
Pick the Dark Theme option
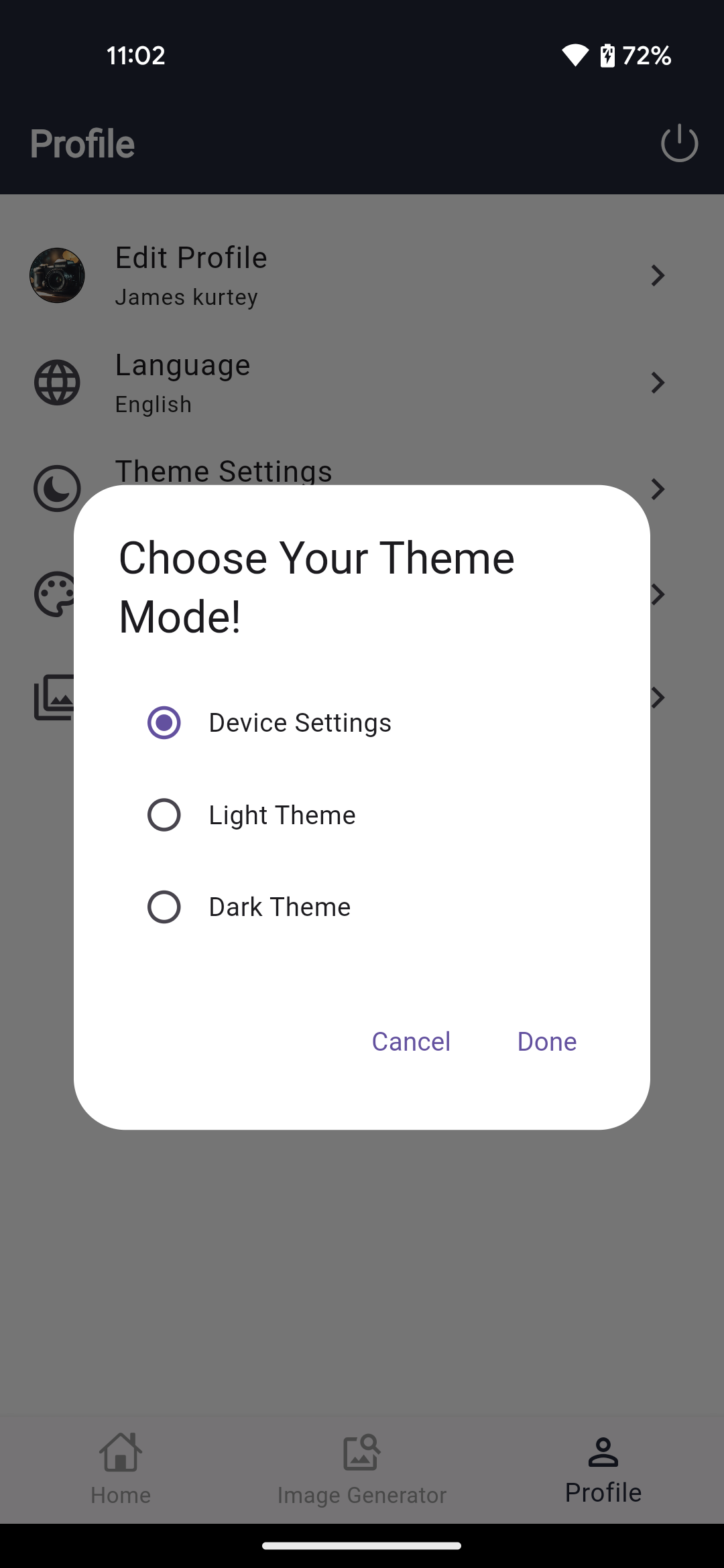tap(164, 907)
